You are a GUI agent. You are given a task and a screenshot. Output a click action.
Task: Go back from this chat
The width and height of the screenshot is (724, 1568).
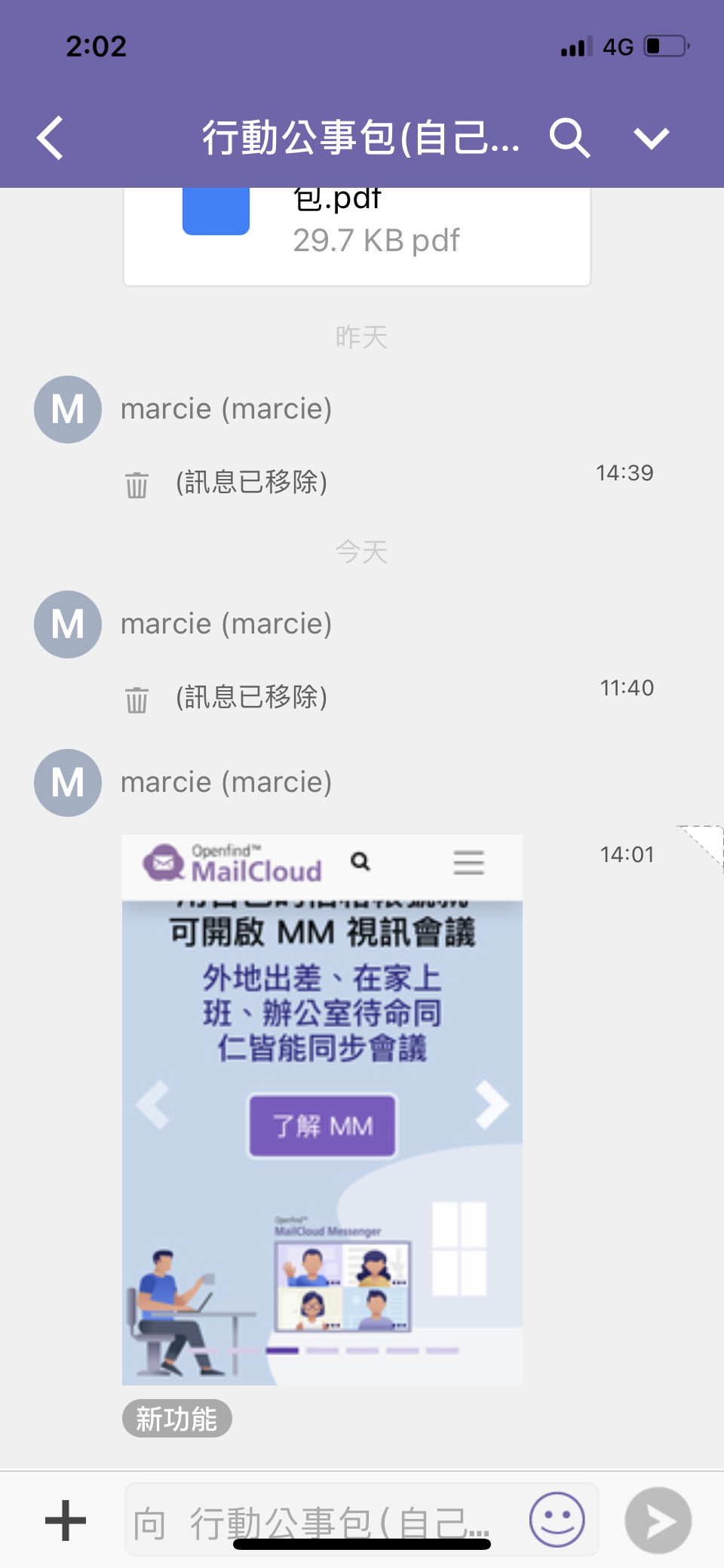pyautogui.click(x=51, y=138)
